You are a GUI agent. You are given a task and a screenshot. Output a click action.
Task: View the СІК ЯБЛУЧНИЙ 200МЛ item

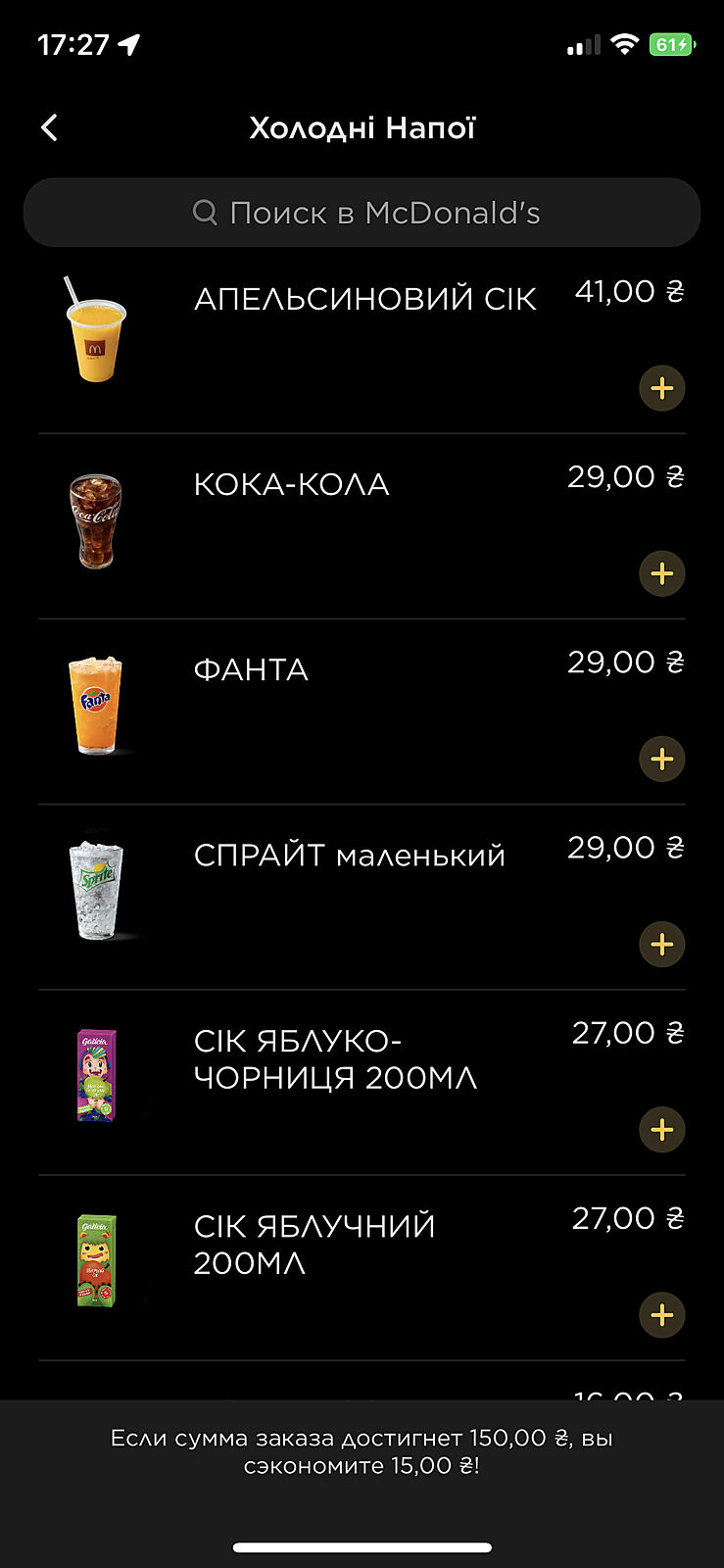coord(314,1245)
